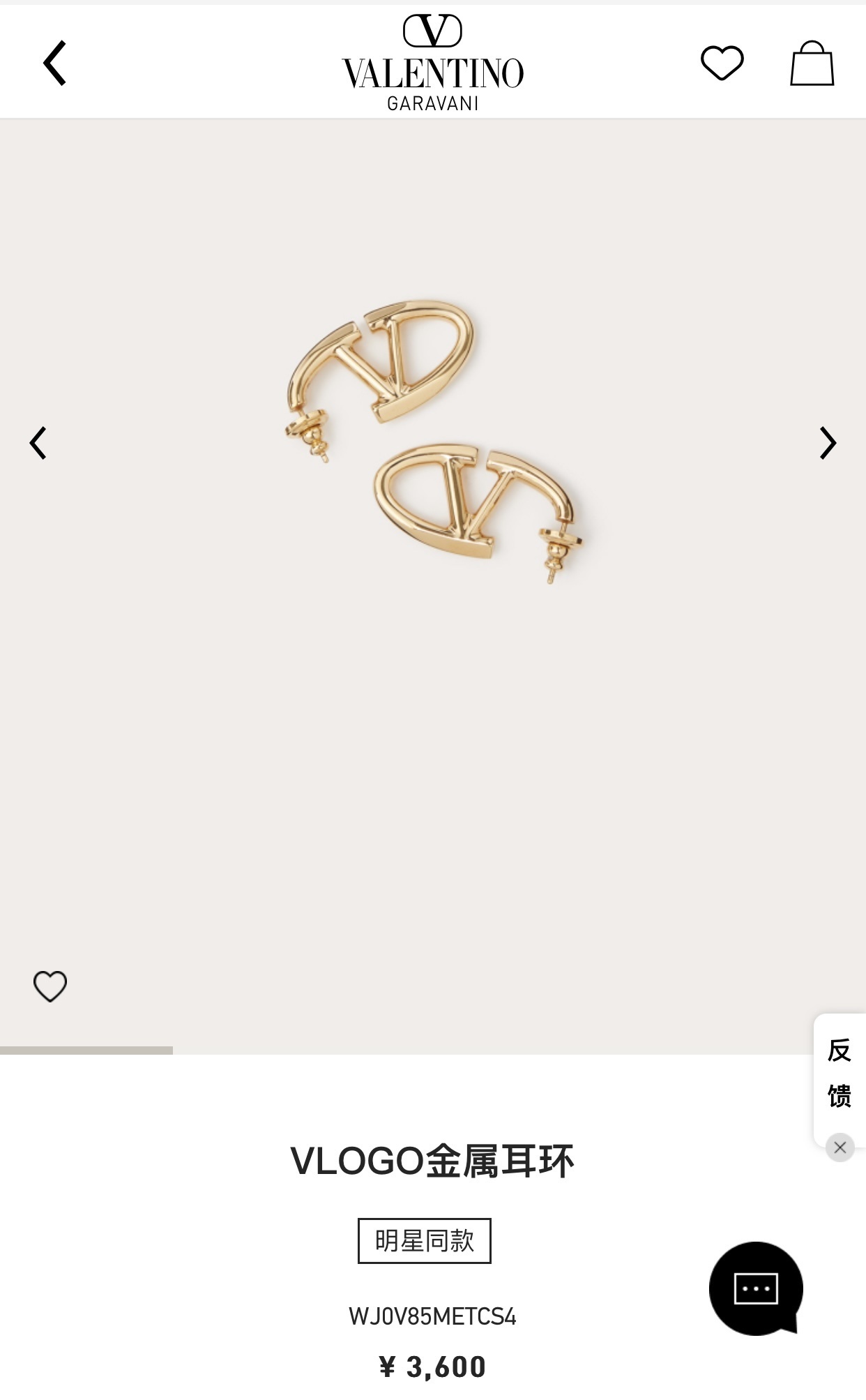This screenshot has height=1400, width=866.
Task: Open the 反馈 feedback tab
Action: [x=840, y=1073]
